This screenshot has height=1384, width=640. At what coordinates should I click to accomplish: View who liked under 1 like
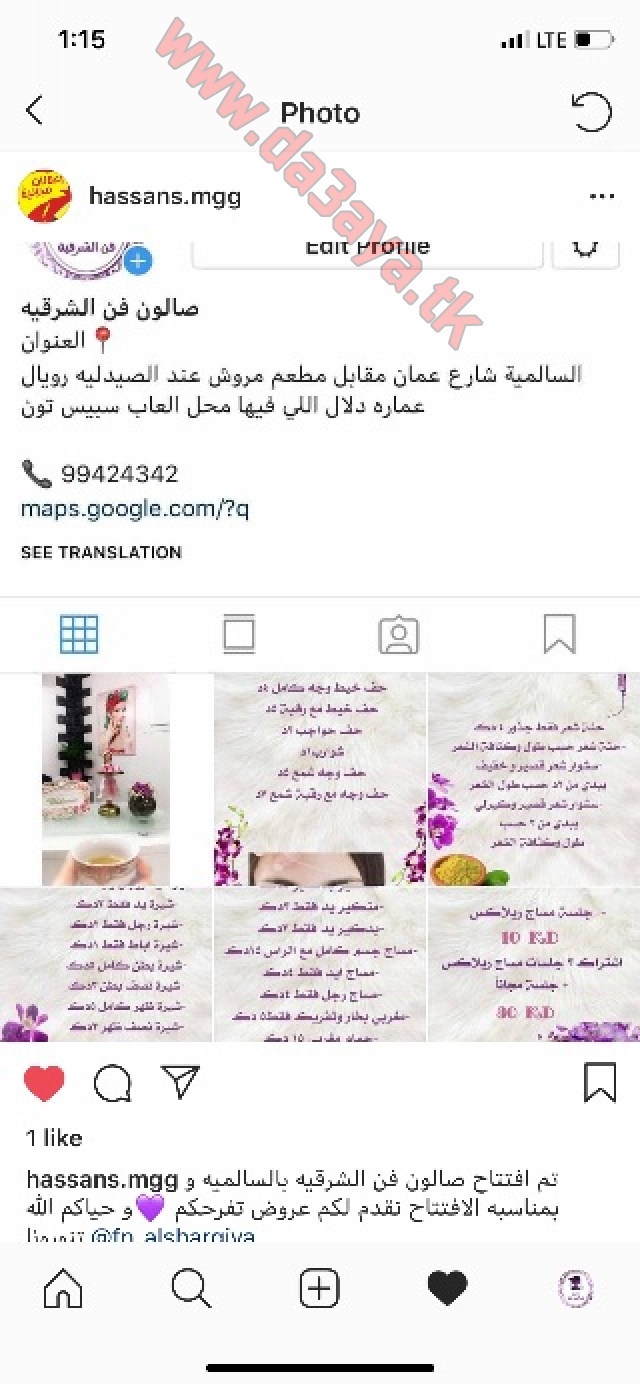tap(54, 1138)
